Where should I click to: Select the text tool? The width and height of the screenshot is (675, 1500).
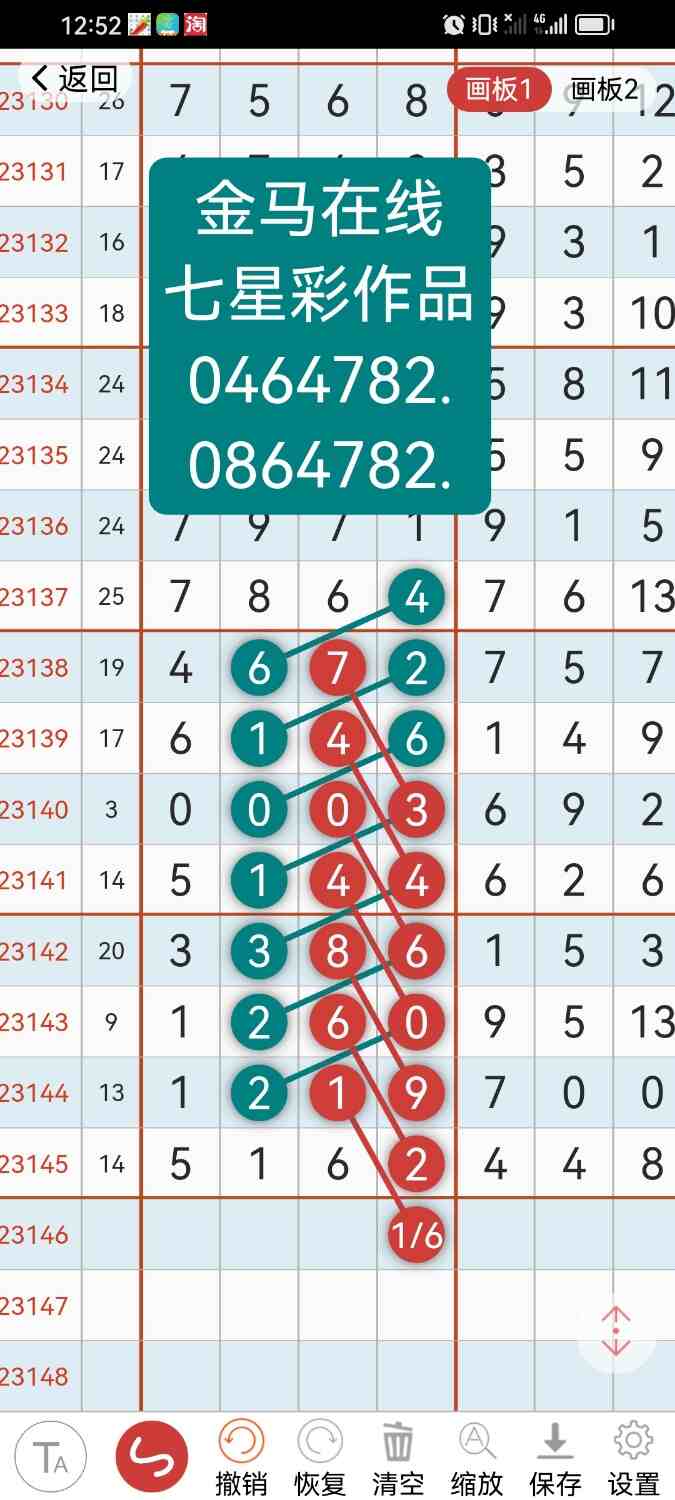50,1457
